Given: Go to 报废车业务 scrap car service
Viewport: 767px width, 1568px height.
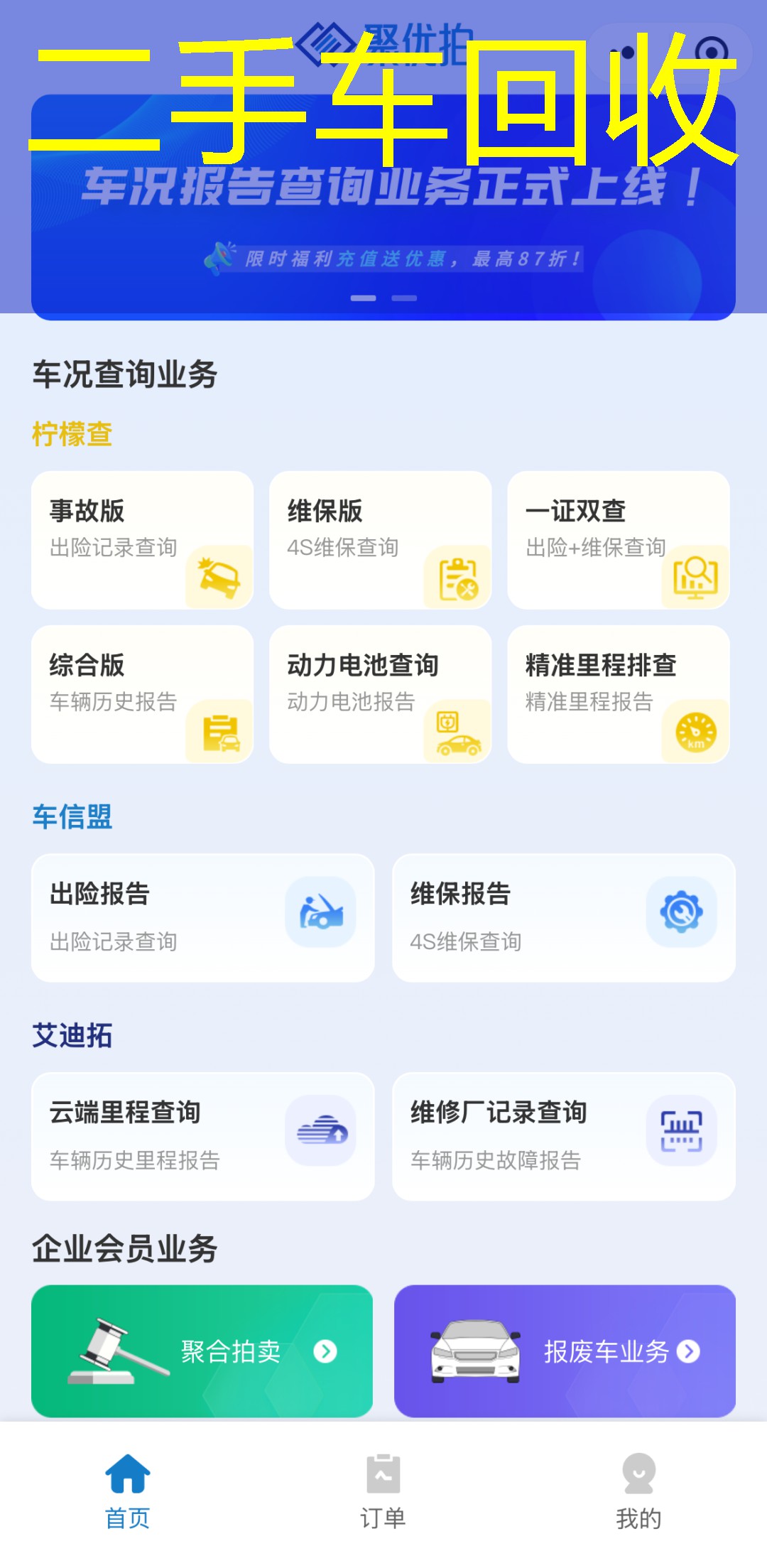Looking at the screenshot, I should pyautogui.click(x=565, y=1351).
